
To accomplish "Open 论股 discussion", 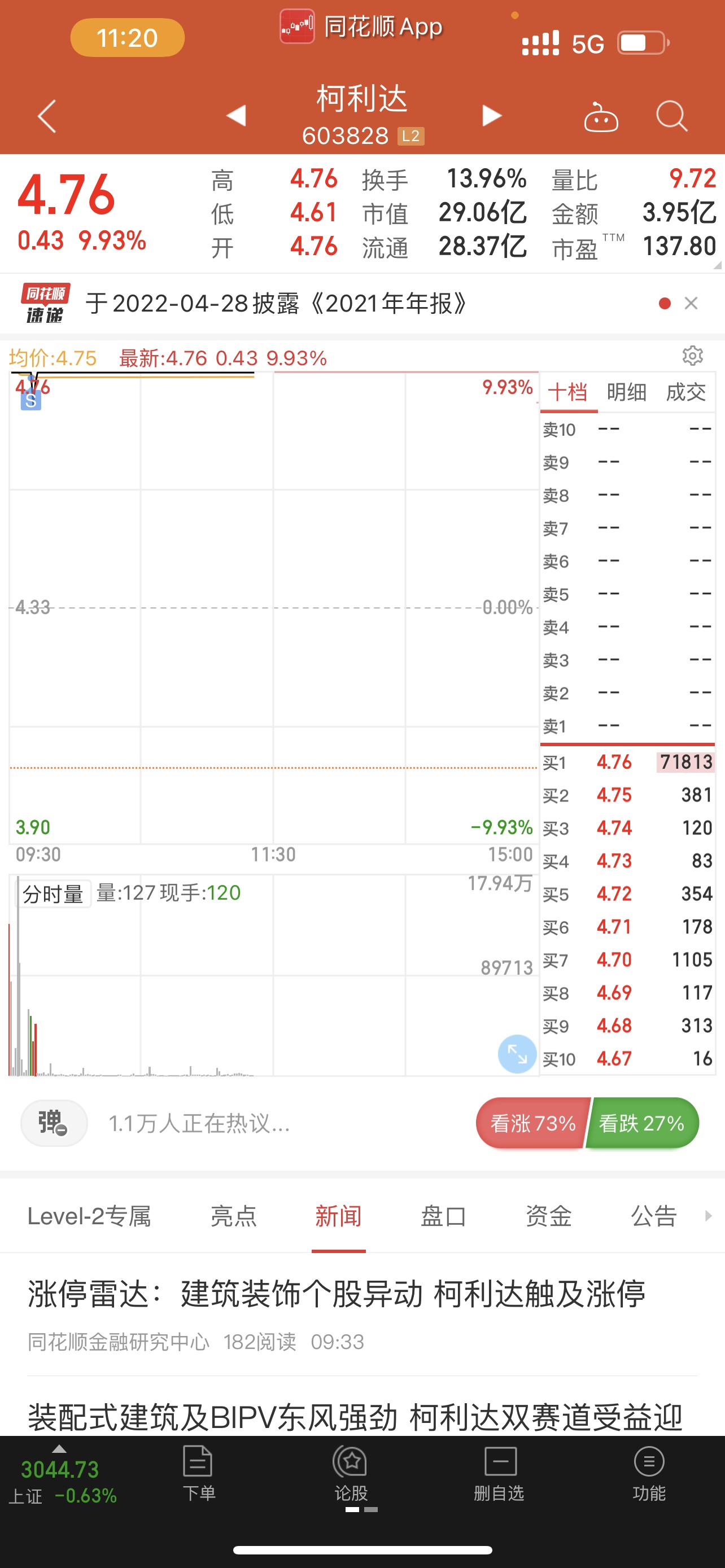I will (x=351, y=1474).
